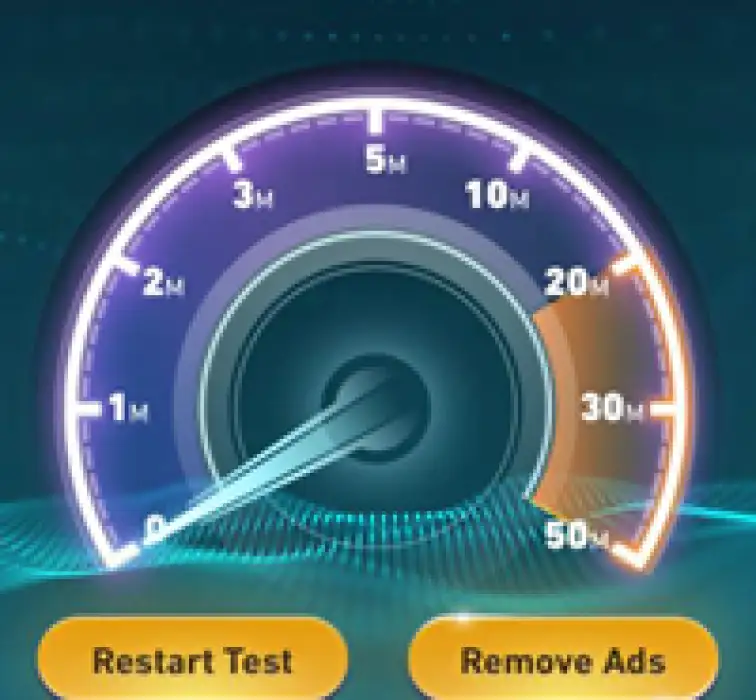
Task: Tap the Restart Test button
Action: click(x=192, y=660)
